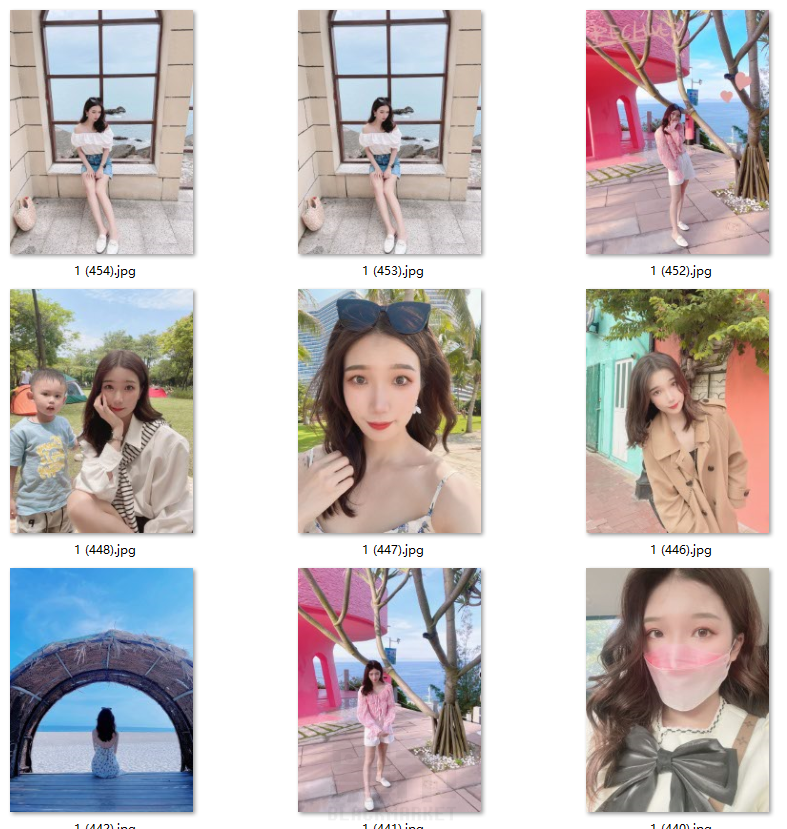Image resolution: width=787 pixels, height=829 pixels.
Task: Open the photo 1 (454).jpg
Action: pos(102,132)
